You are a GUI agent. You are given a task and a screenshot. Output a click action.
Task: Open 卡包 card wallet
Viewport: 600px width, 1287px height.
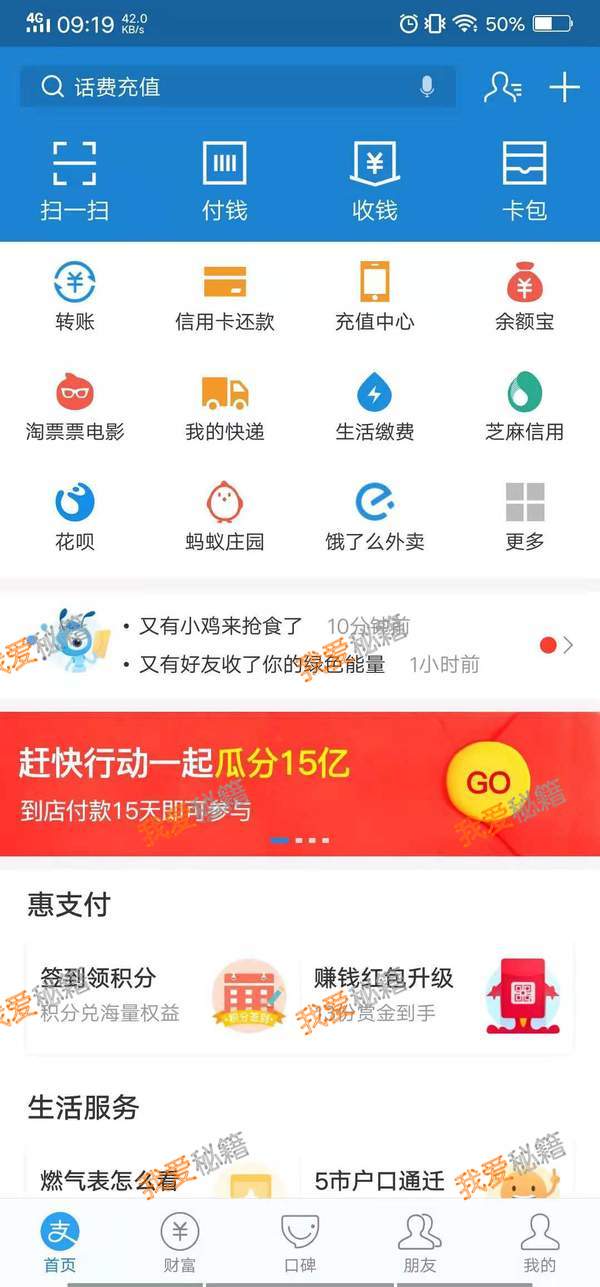point(525,180)
